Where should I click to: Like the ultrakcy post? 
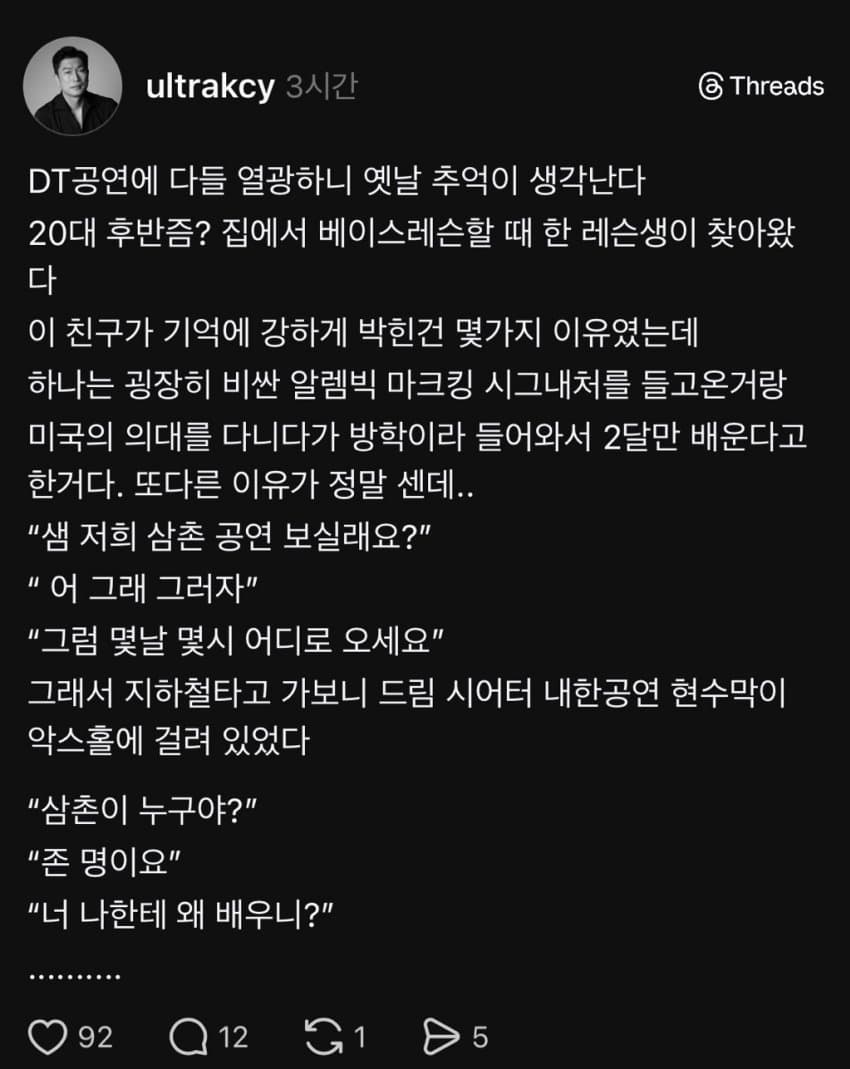click(x=47, y=1037)
